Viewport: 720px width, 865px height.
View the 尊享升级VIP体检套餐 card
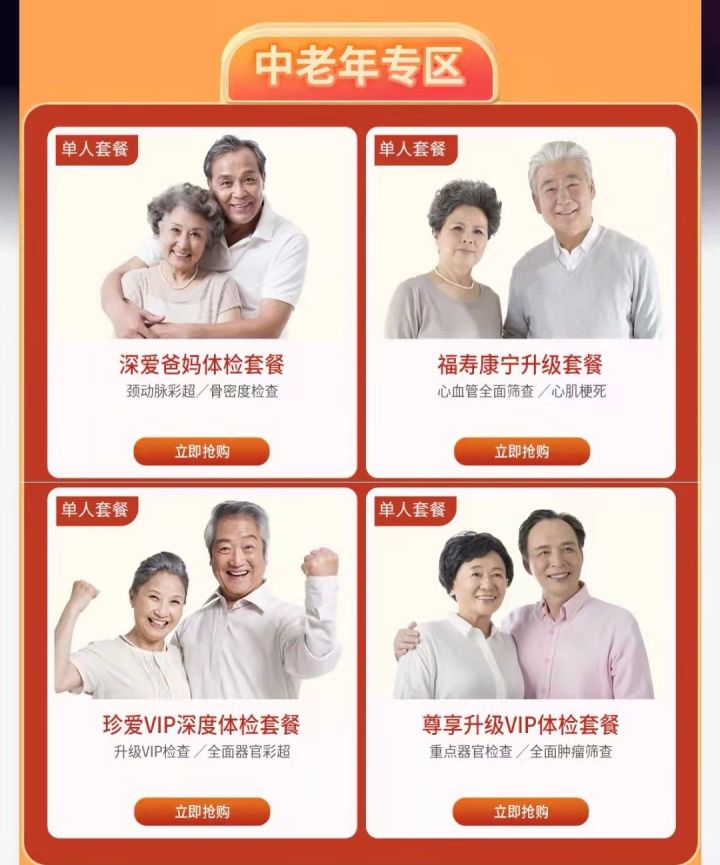coord(520,724)
